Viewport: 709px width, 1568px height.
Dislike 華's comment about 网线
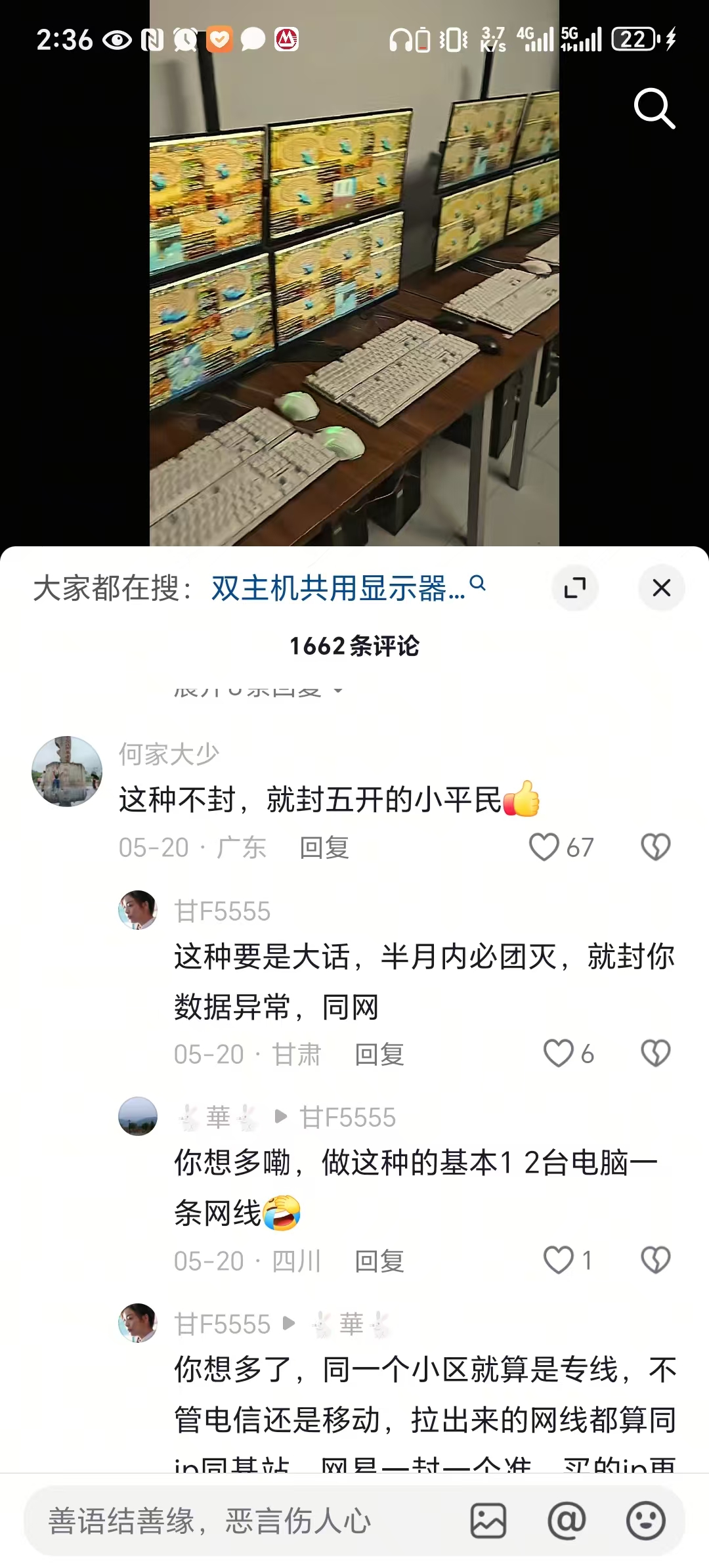coord(655,1260)
